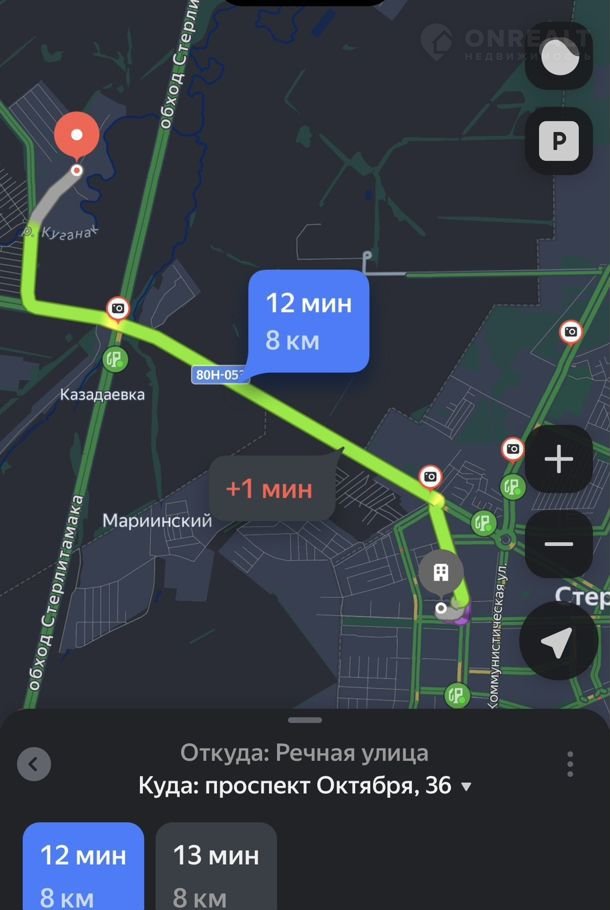
Task: Go back using the arrow button
Action: 34,765
